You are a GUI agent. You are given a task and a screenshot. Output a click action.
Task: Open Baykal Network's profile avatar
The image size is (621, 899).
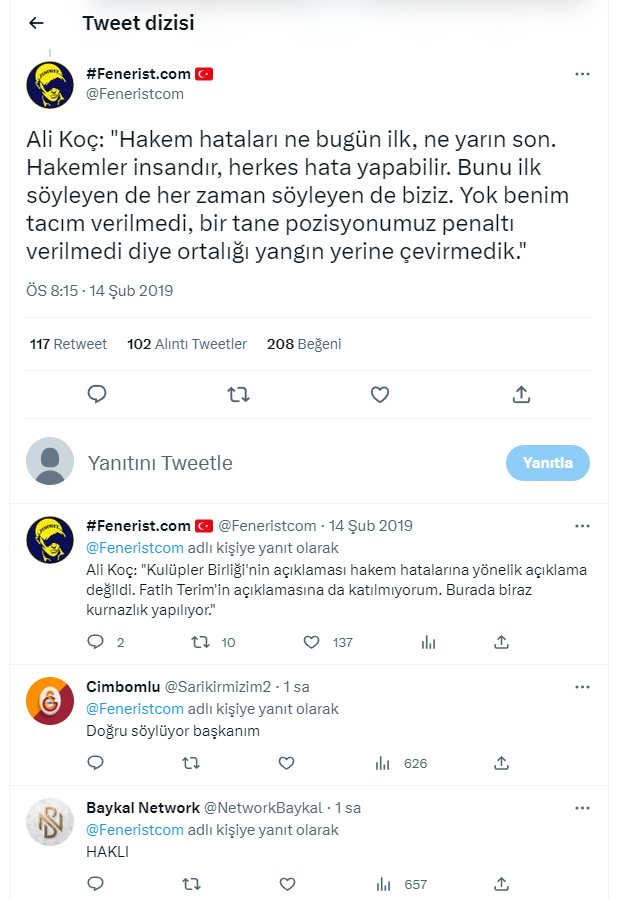[49, 821]
